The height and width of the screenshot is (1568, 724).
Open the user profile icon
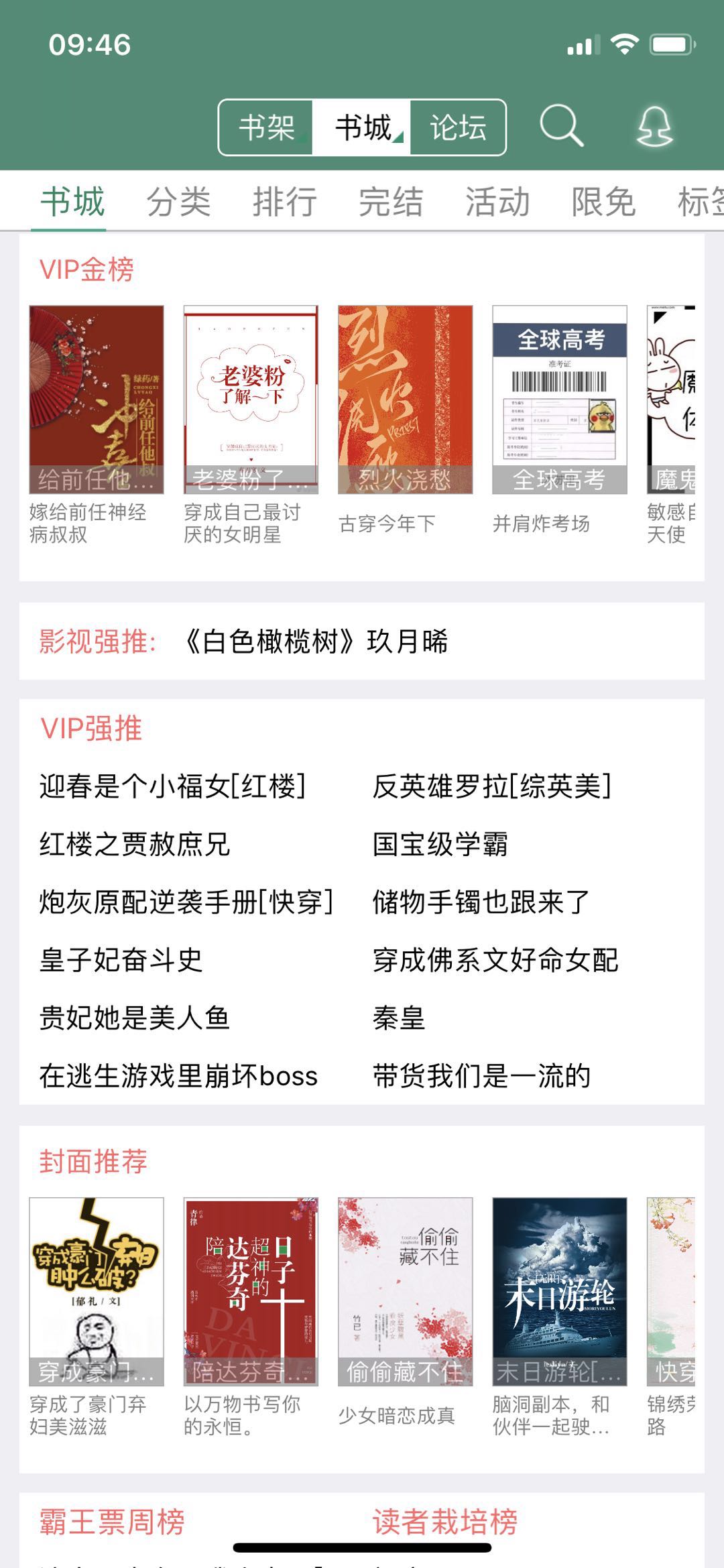coord(654,125)
